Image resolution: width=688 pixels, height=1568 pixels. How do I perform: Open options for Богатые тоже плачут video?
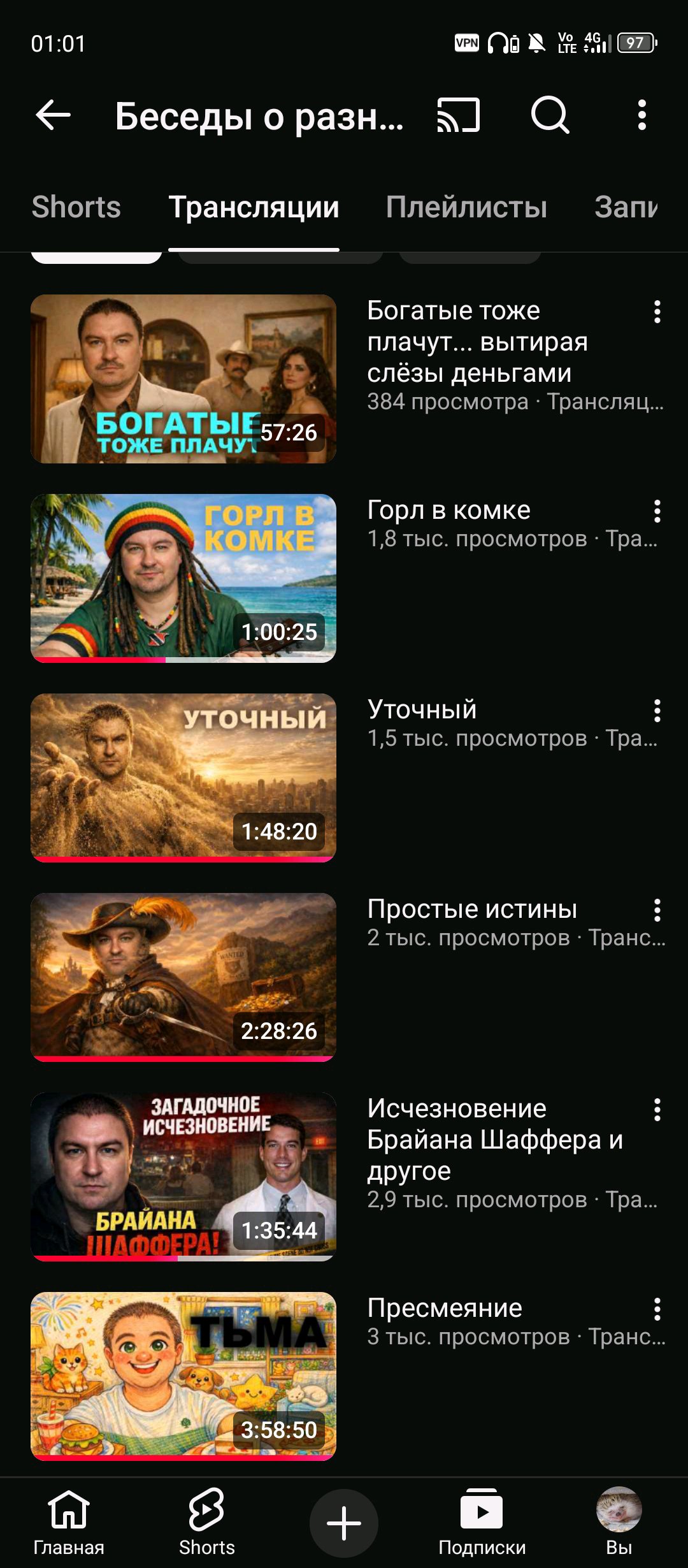click(657, 312)
